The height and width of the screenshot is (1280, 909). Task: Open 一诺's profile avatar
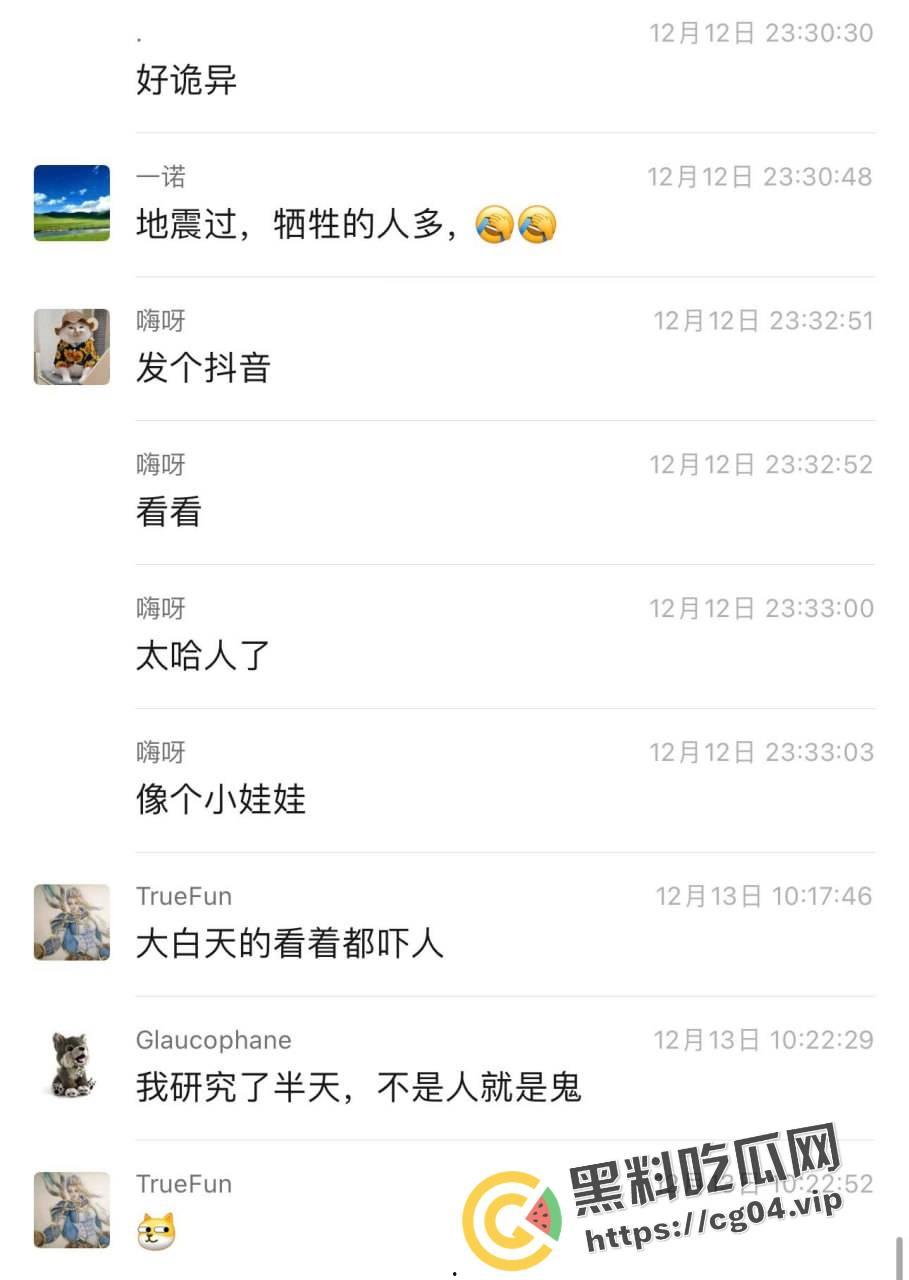71,202
